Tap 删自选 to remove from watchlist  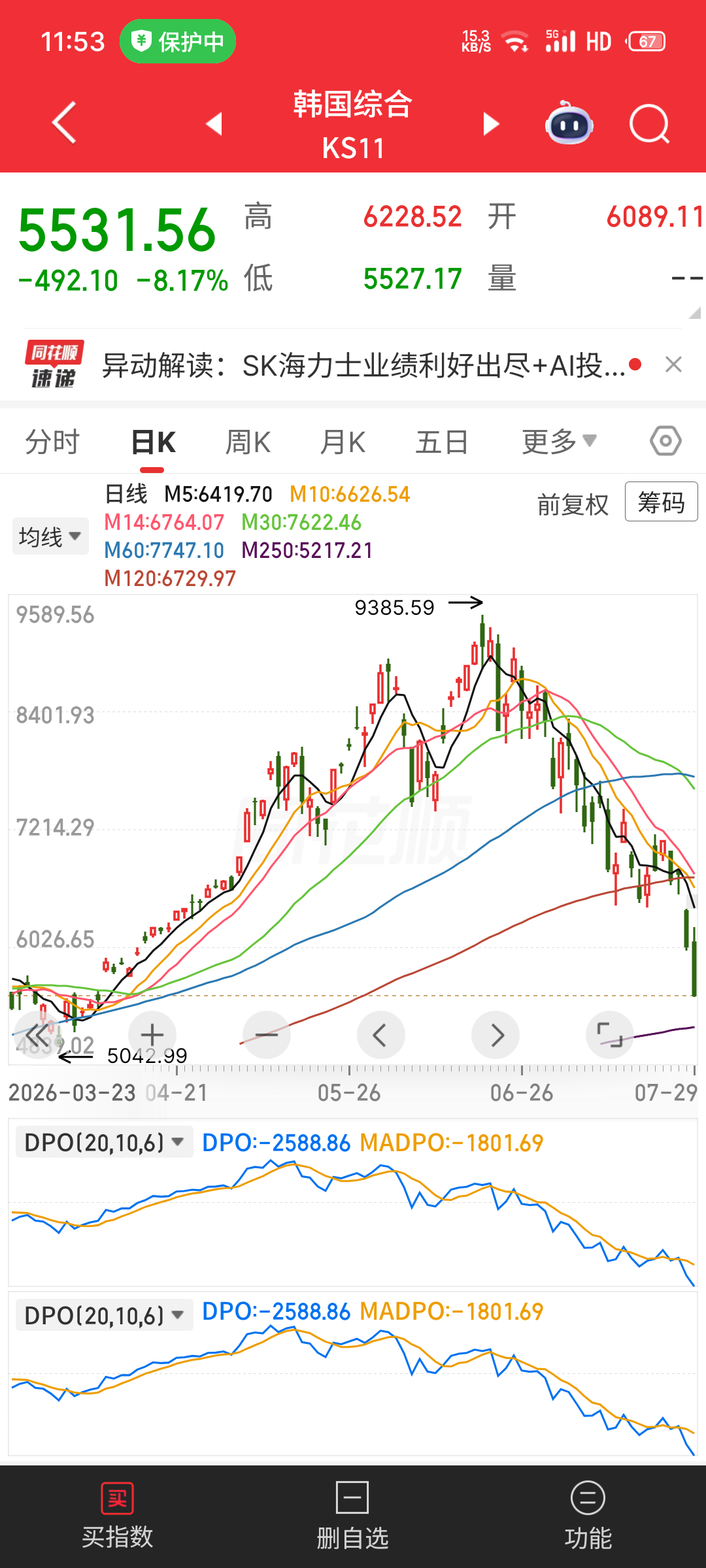pyautogui.click(x=353, y=1516)
